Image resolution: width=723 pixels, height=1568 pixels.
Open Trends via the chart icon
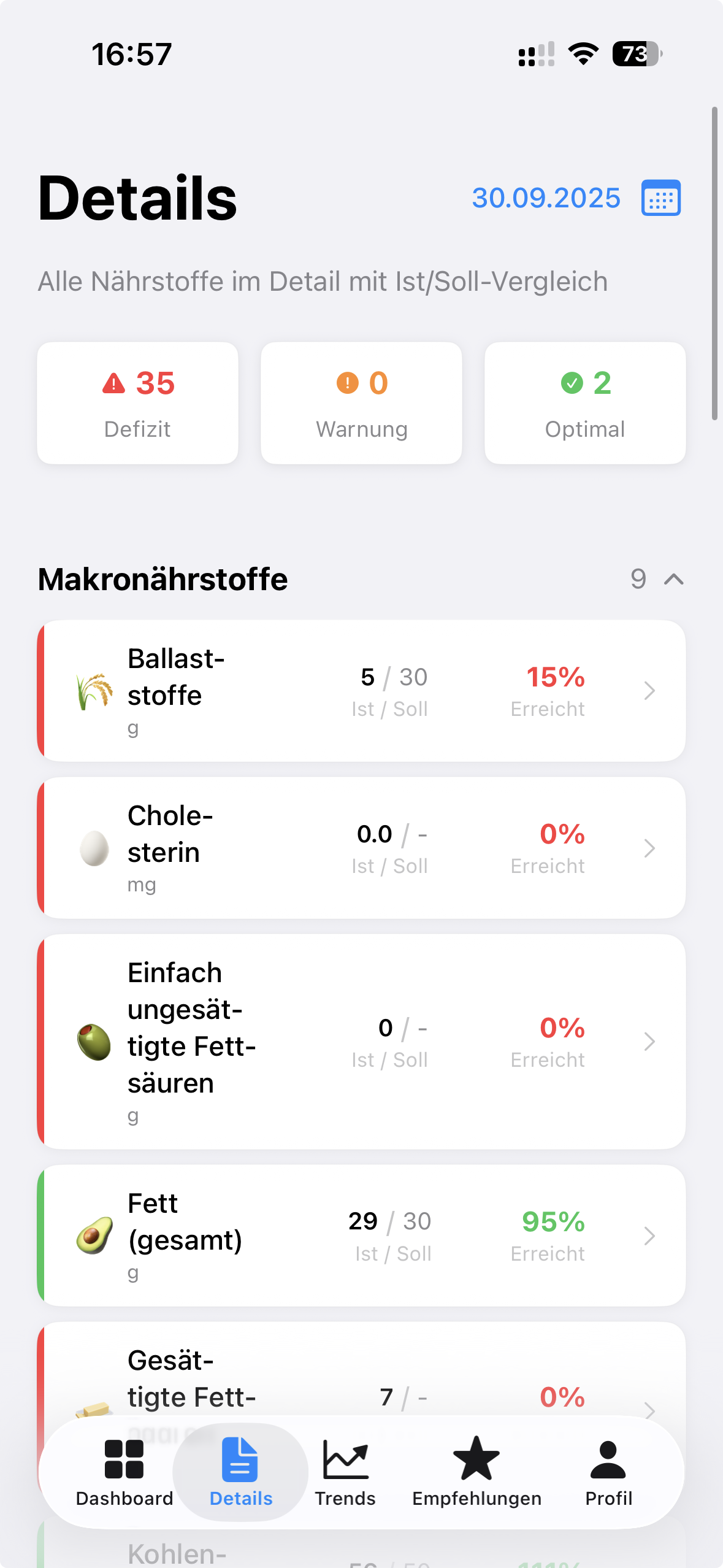click(345, 1458)
